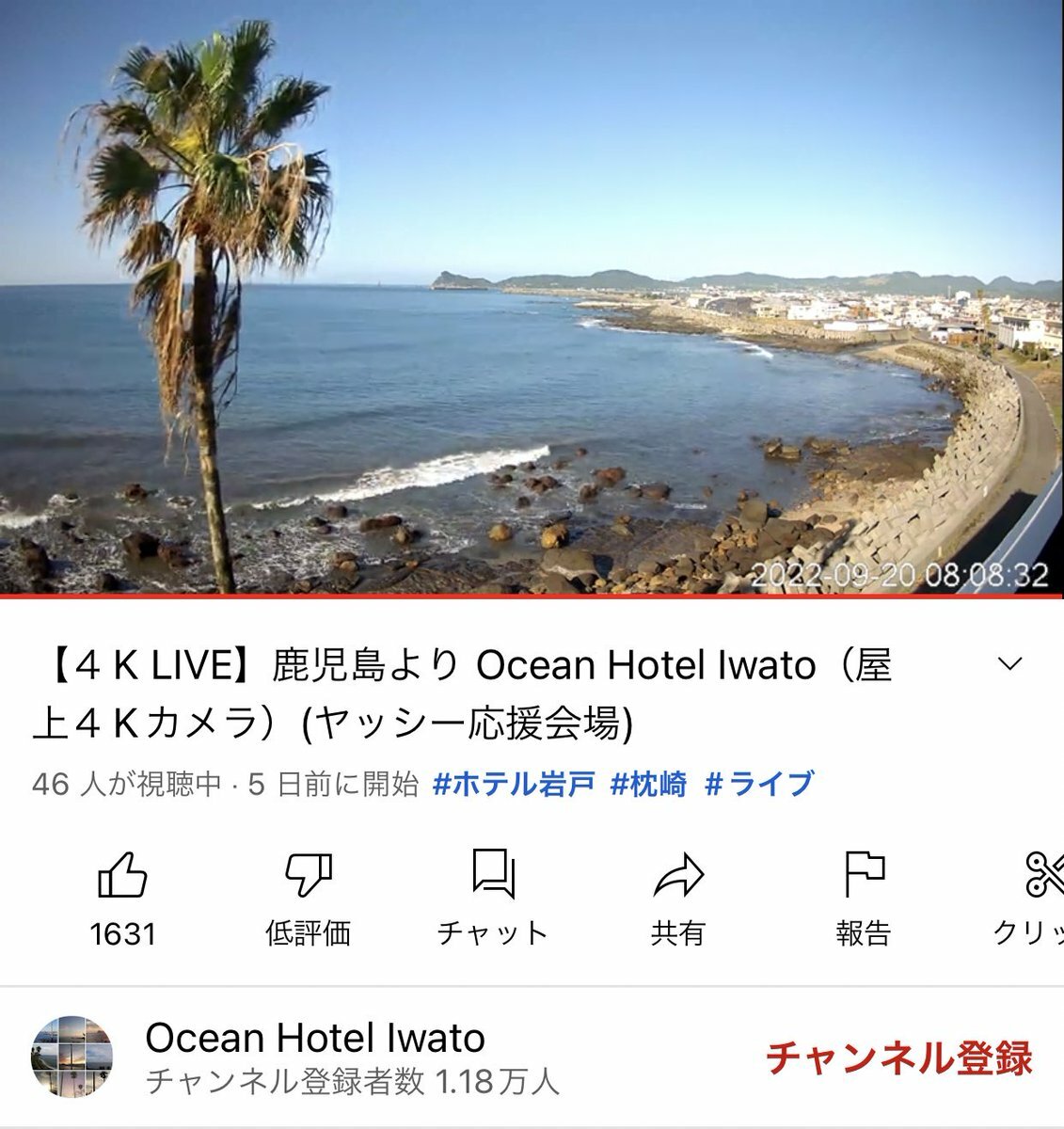Subscribe with チャンネル登録
The width and height of the screenshot is (1064, 1129).
coord(898,1058)
